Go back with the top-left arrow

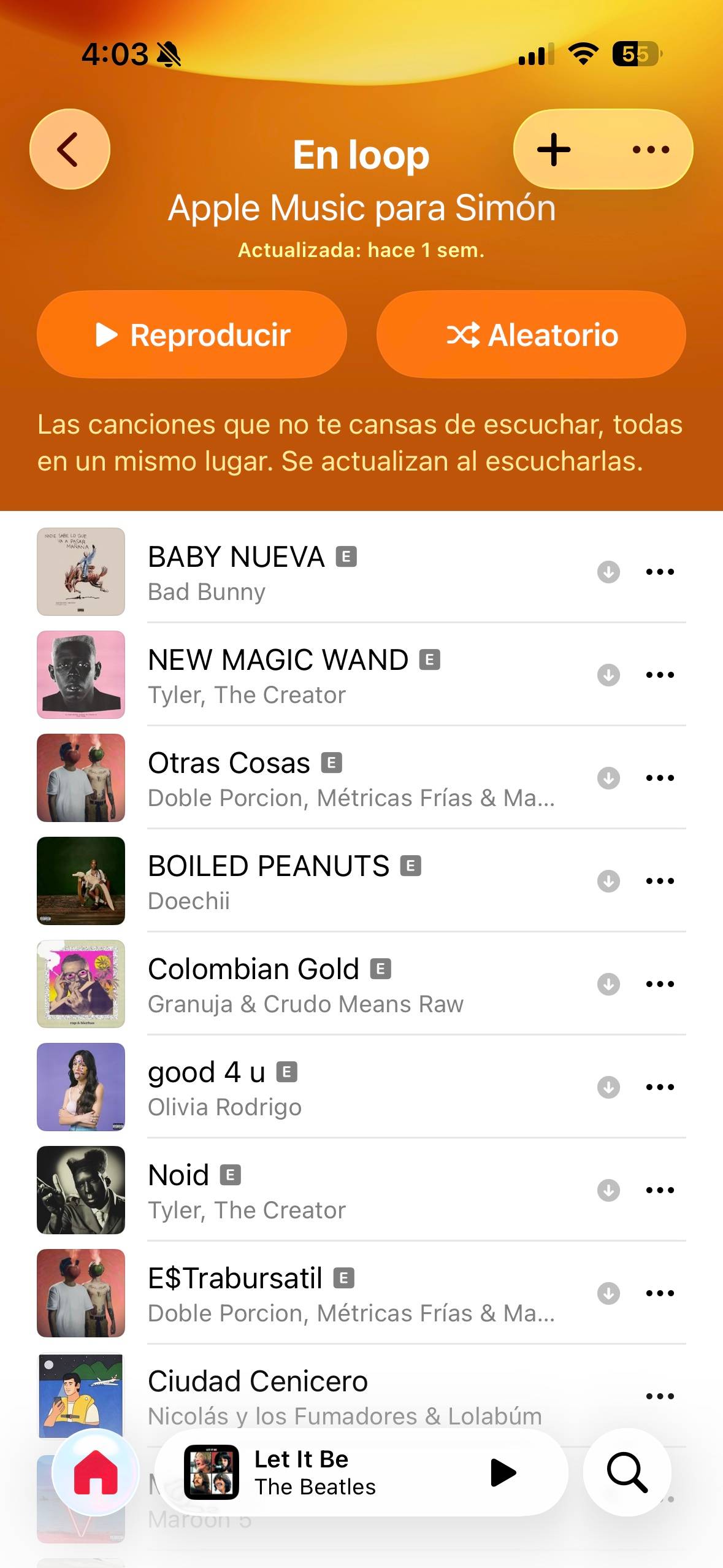coord(69,149)
